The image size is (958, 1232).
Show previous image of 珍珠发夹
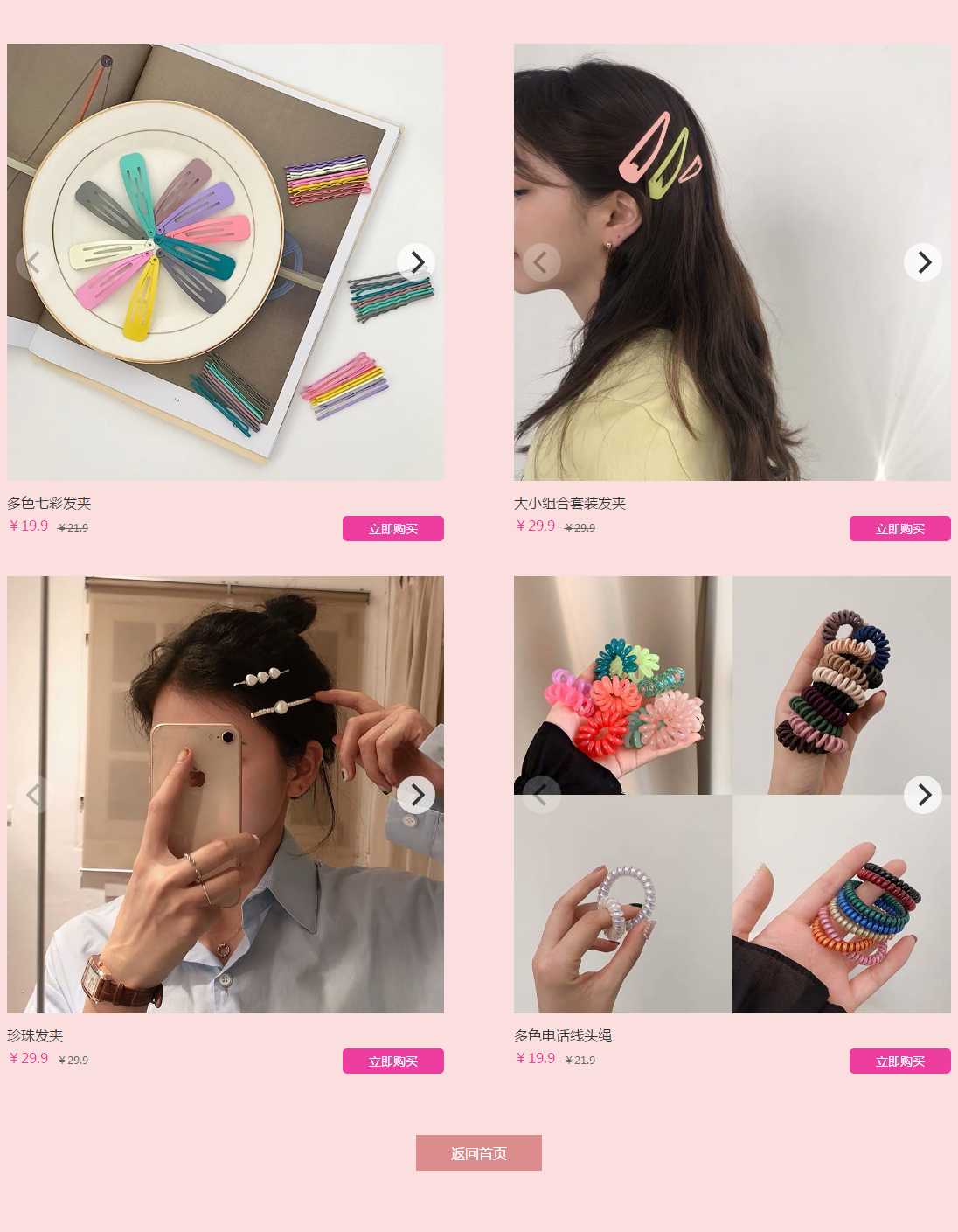[34, 795]
